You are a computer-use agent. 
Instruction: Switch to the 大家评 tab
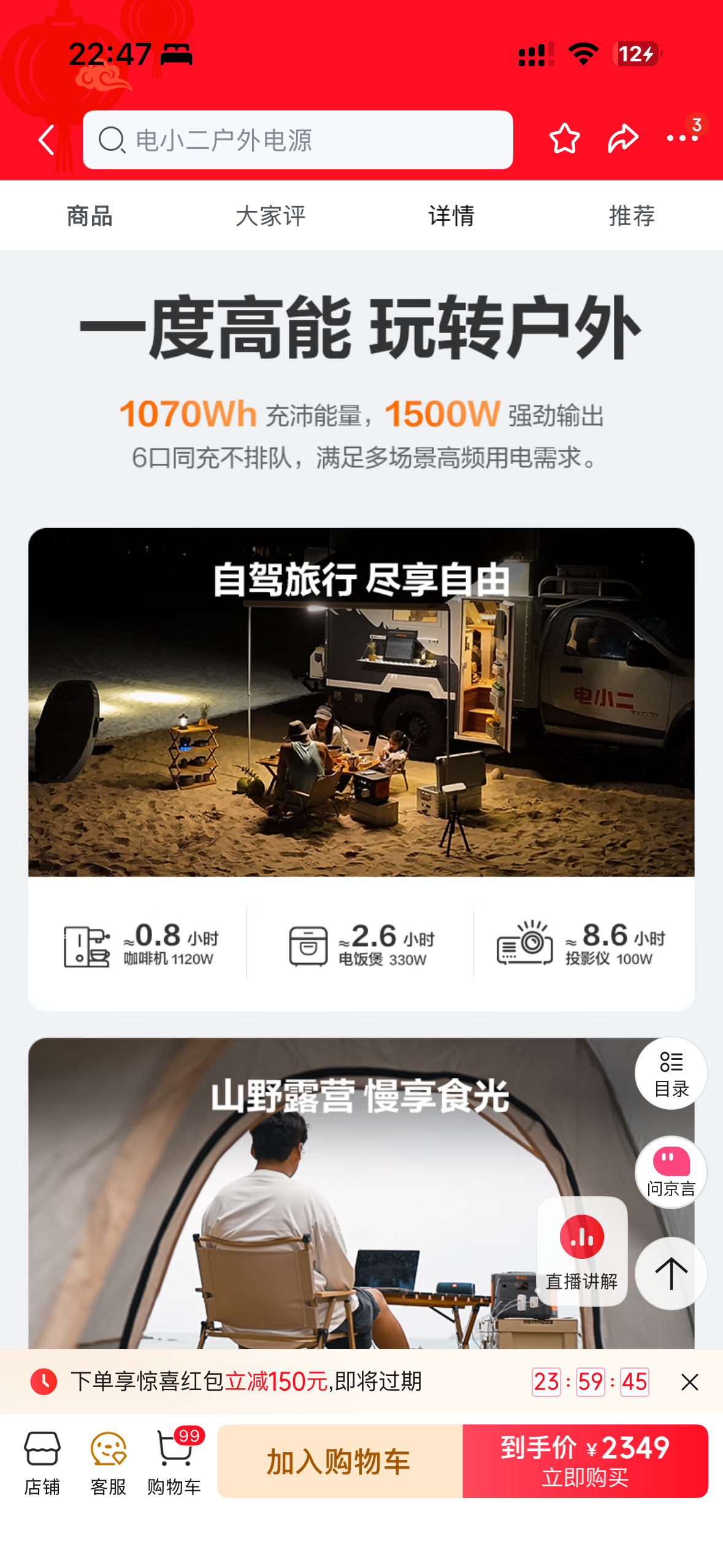[270, 216]
